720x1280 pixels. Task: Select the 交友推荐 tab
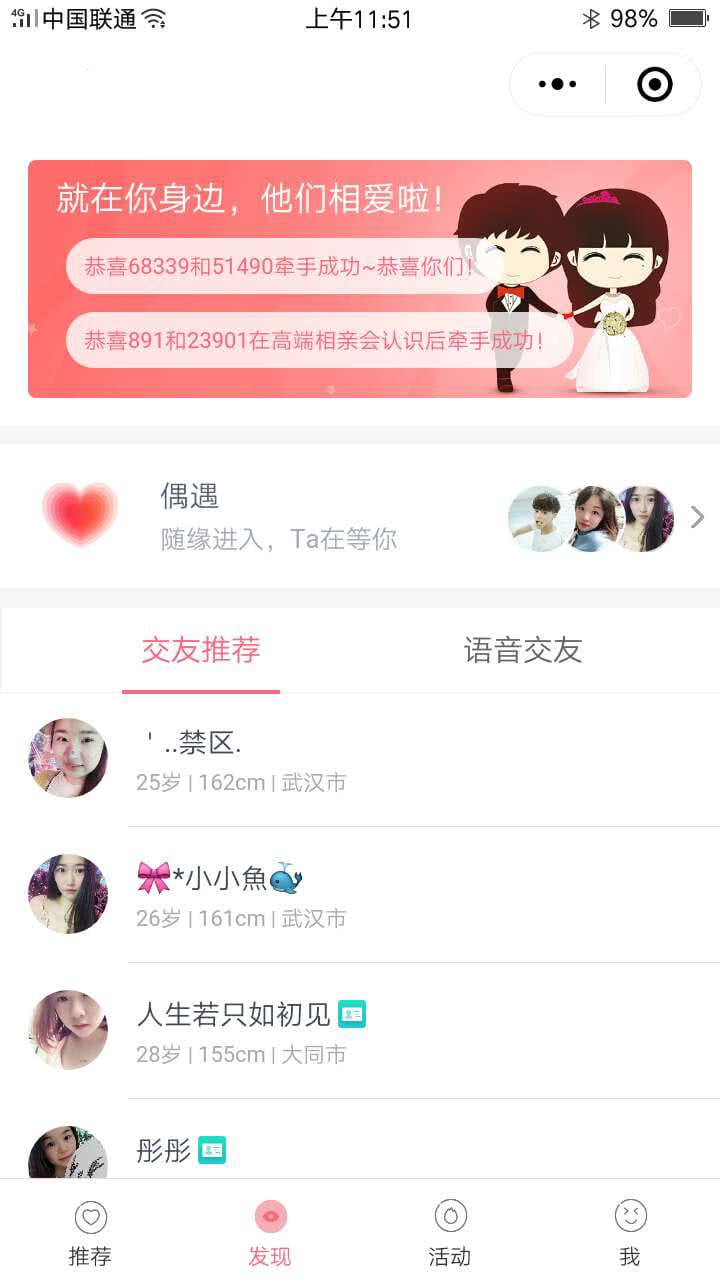click(200, 650)
